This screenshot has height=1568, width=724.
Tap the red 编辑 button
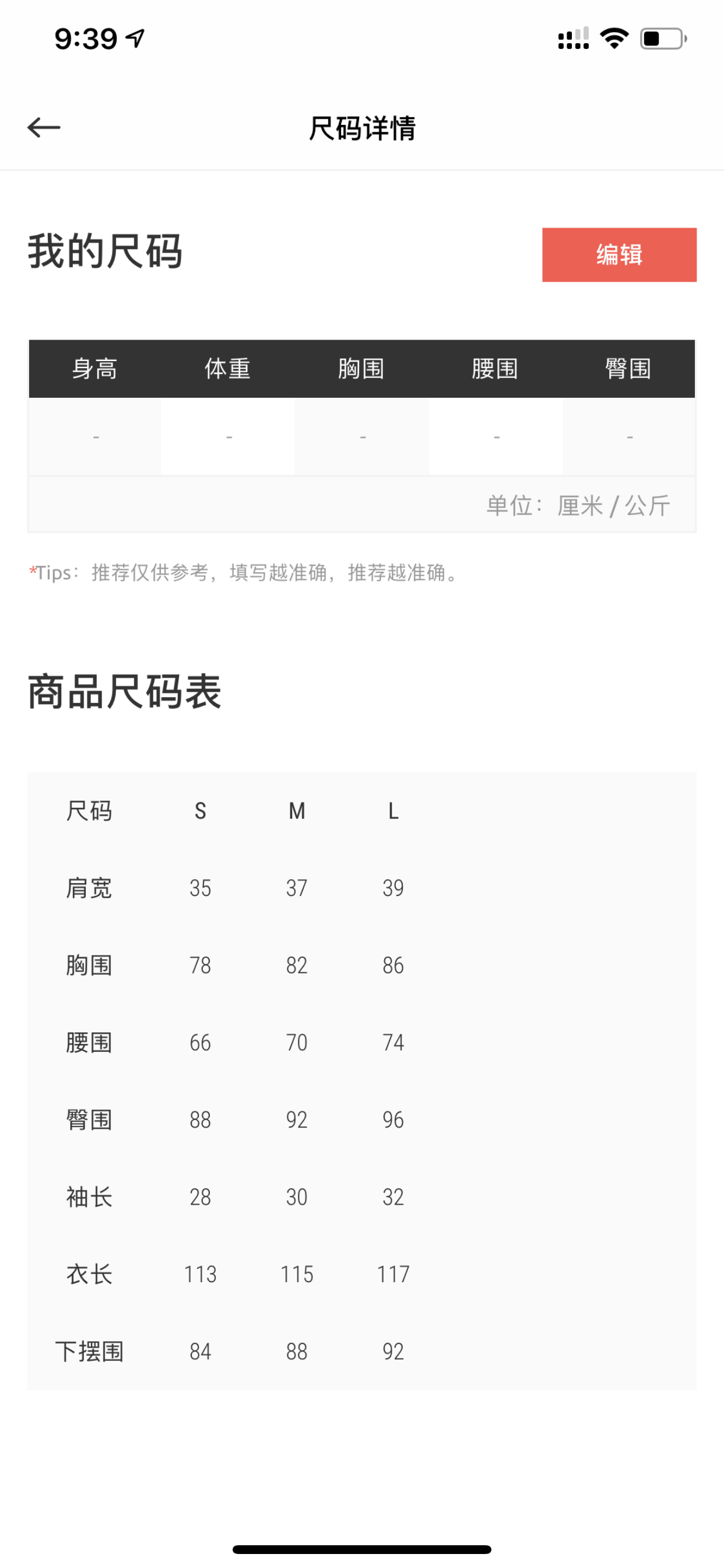click(x=619, y=255)
